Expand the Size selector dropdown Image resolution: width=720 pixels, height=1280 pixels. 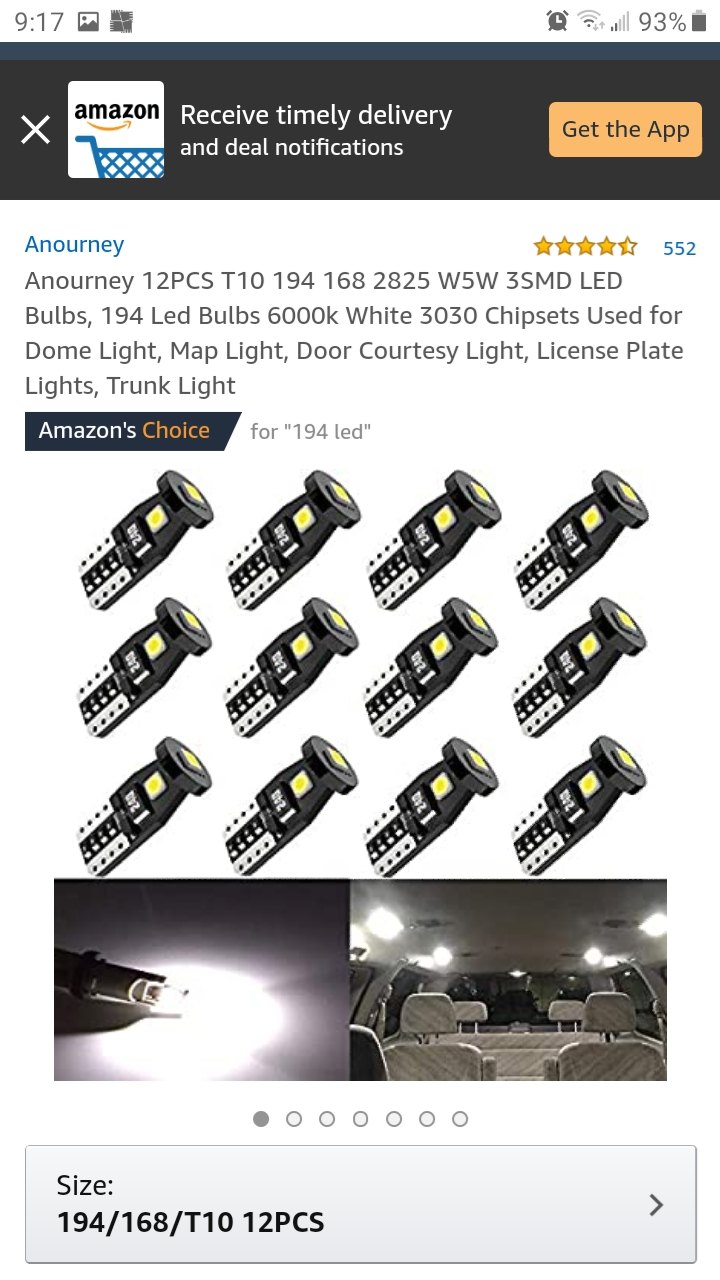[360, 1205]
